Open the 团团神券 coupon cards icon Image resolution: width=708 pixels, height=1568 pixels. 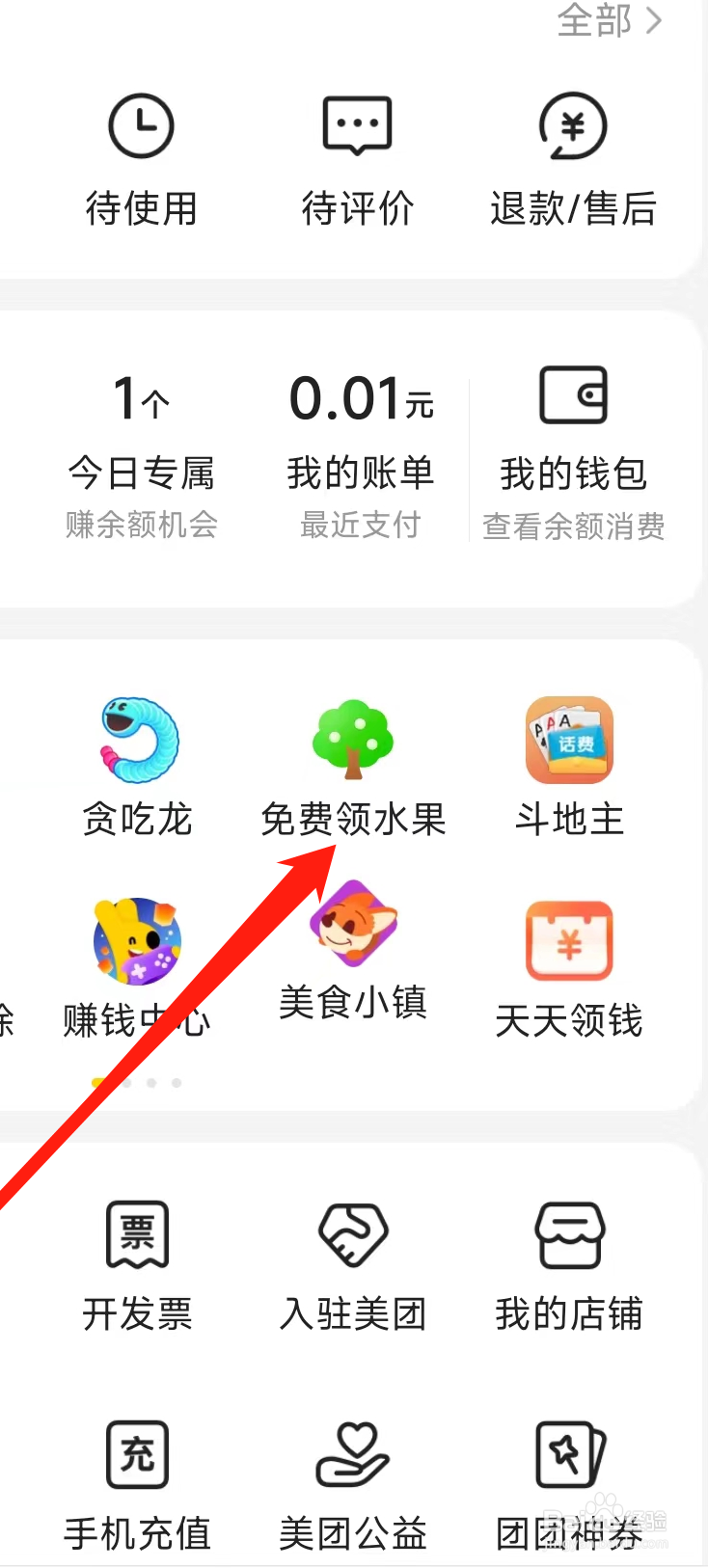pyautogui.click(x=569, y=1456)
